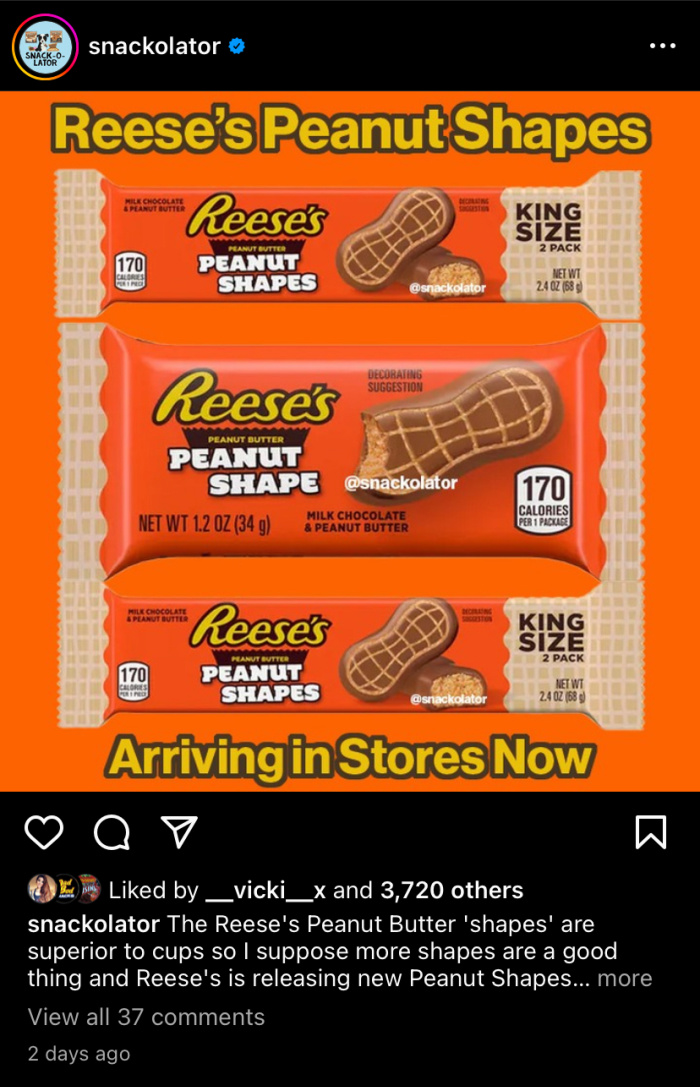Open the Reese's Peanut Shapes post image
The height and width of the screenshot is (1087, 700).
[x=350, y=442]
